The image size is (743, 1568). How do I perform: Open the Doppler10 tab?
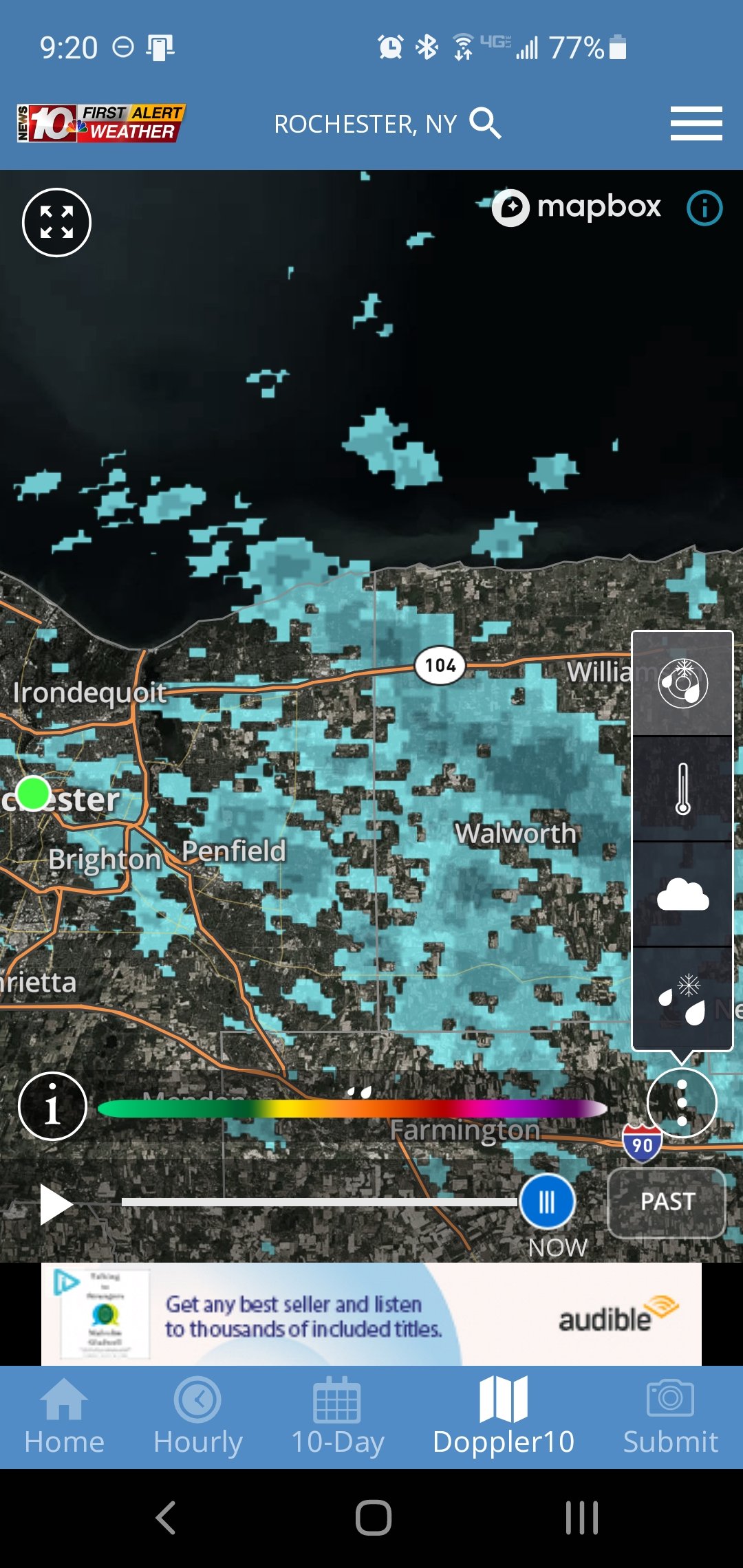coord(504,1417)
